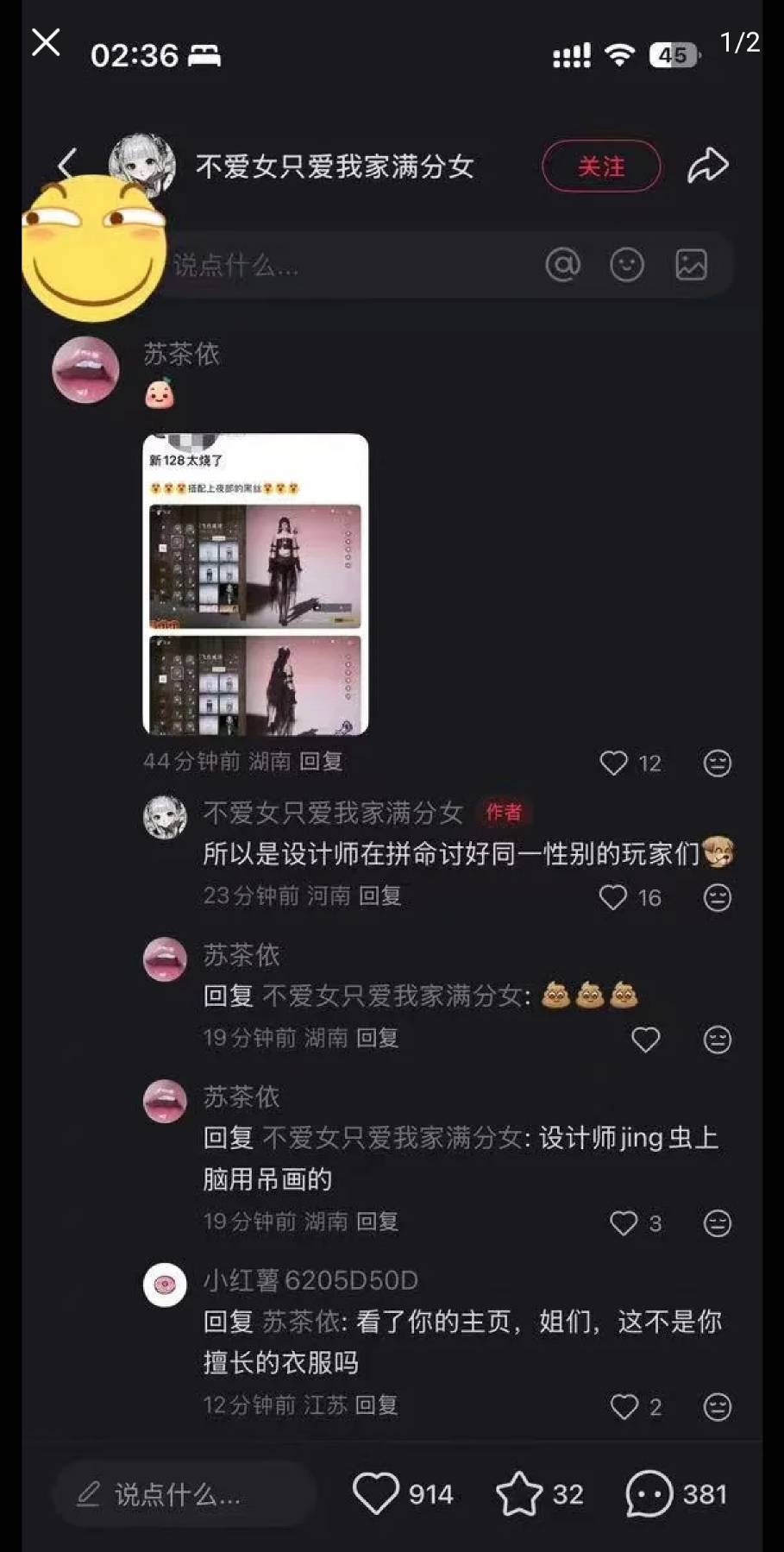Mention someone with the @ icon
Image resolution: width=784 pixels, height=1552 pixels.
[x=562, y=265]
